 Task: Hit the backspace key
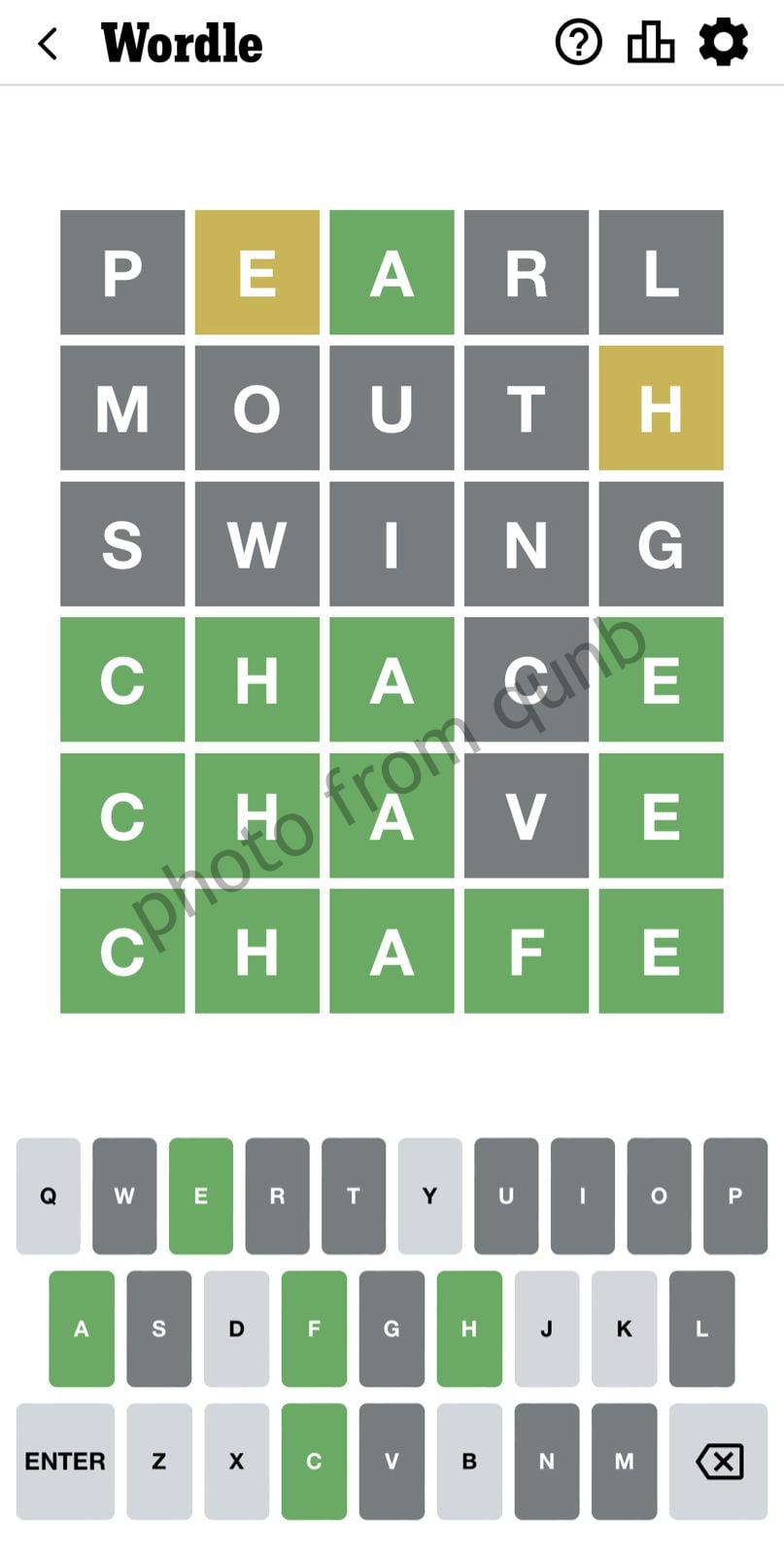(x=719, y=1461)
